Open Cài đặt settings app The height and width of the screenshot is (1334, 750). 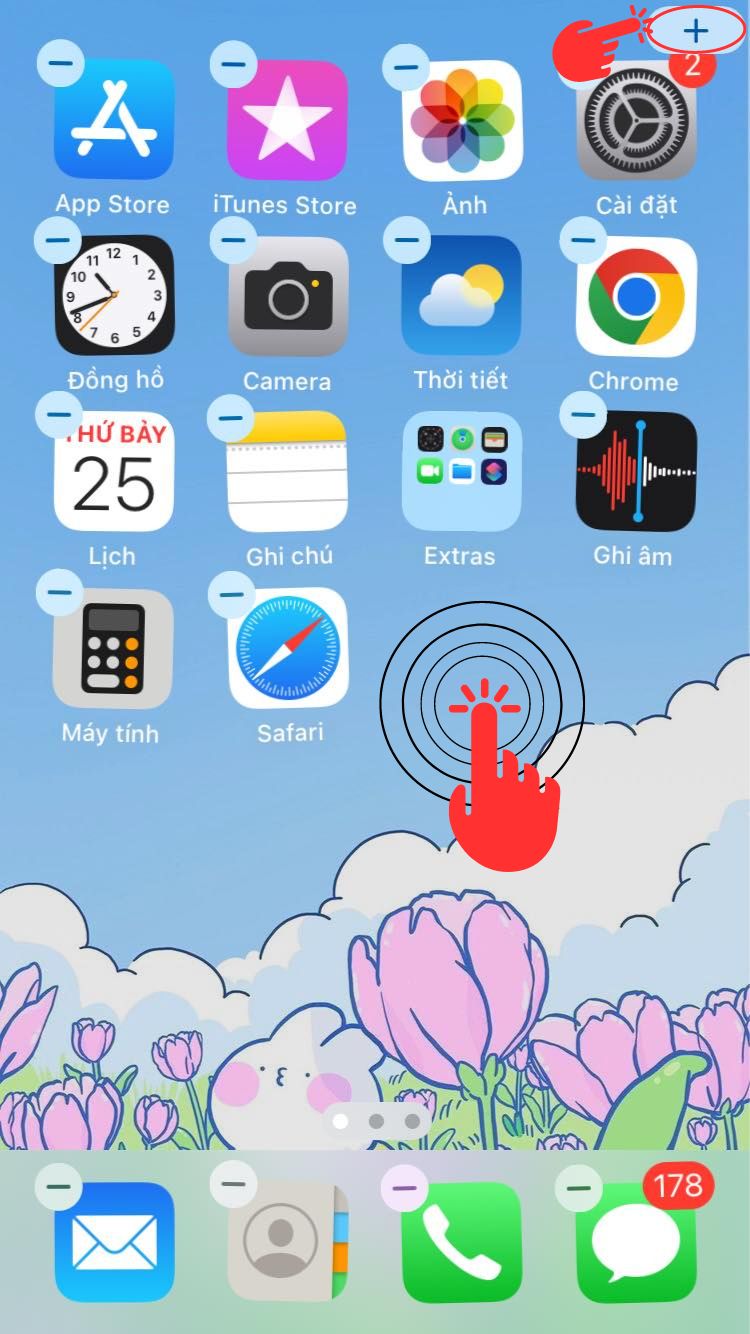click(x=635, y=120)
